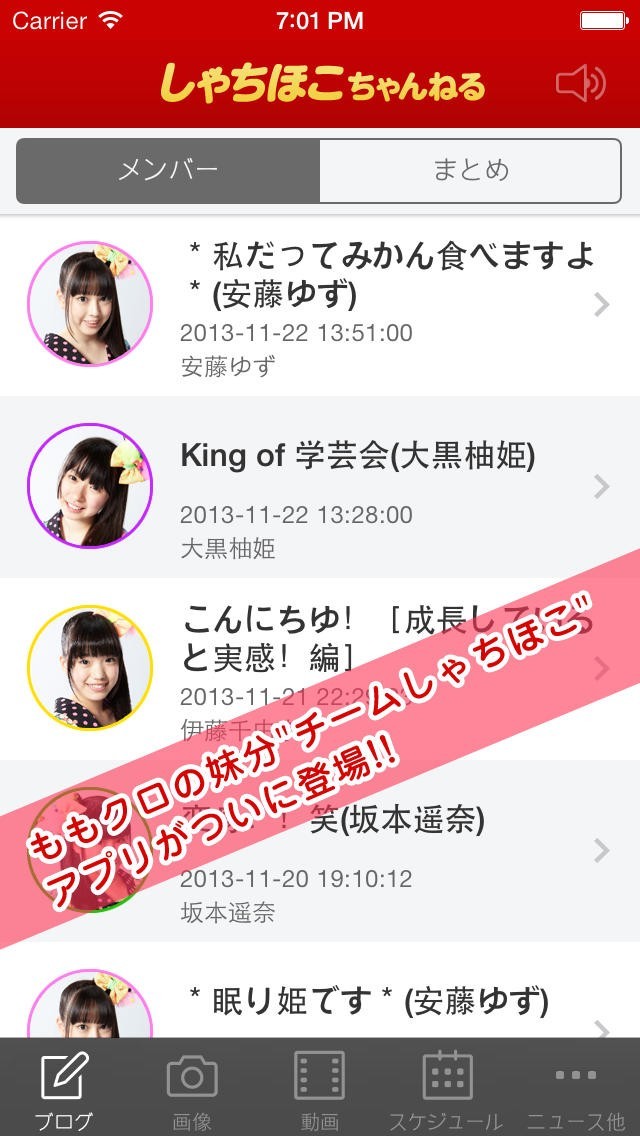Select the メンバー segment
The width and height of the screenshot is (640, 1136).
click(x=168, y=170)
